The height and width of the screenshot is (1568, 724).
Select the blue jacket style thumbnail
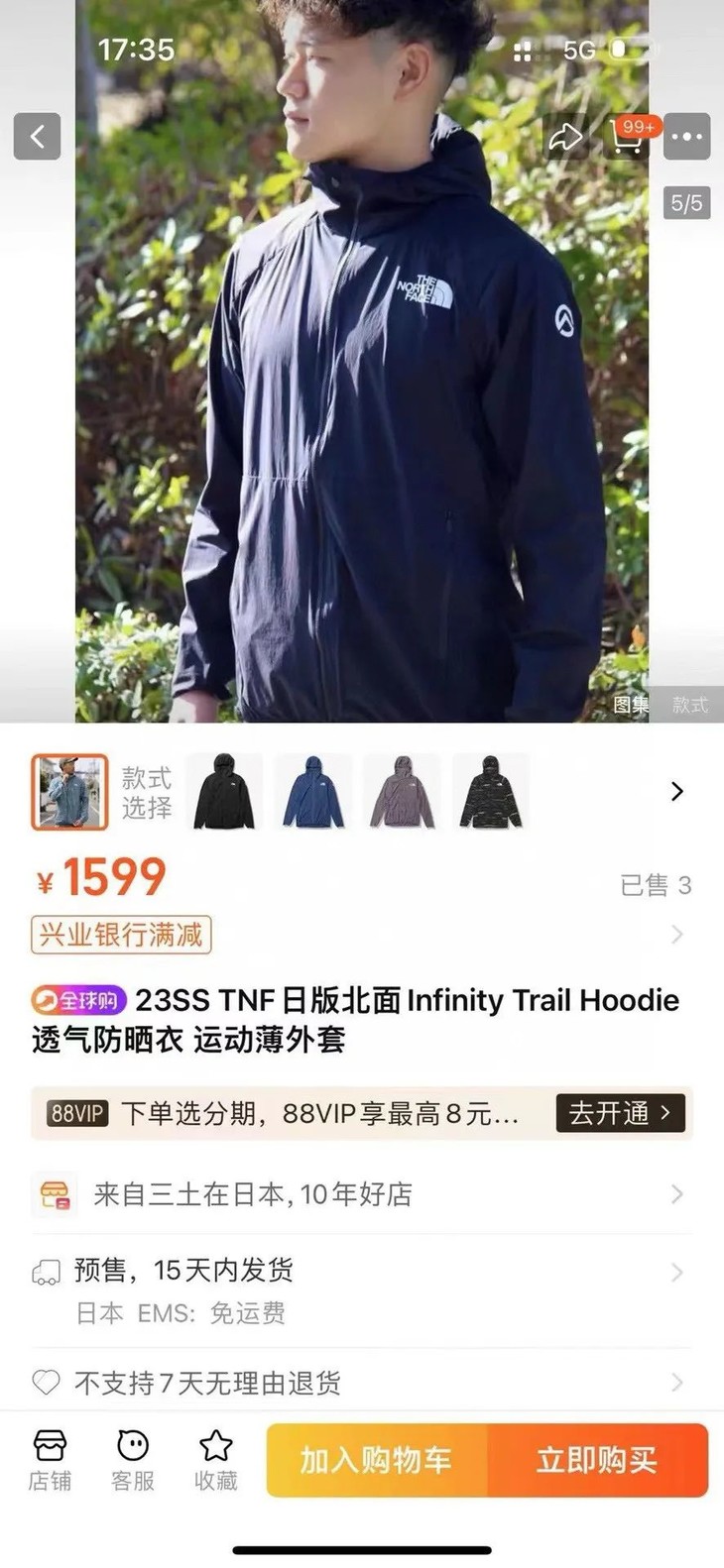coord(312,791)
